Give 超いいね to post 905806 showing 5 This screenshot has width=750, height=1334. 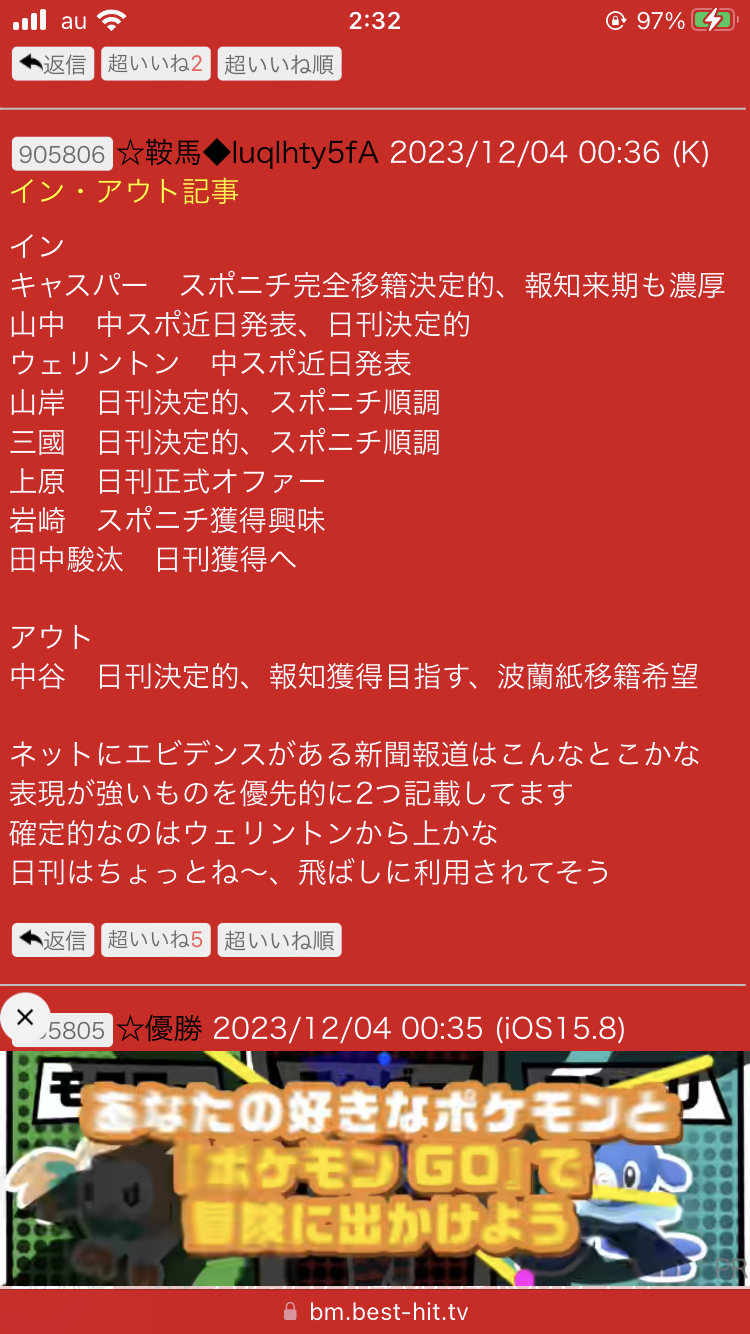point(156,940)
